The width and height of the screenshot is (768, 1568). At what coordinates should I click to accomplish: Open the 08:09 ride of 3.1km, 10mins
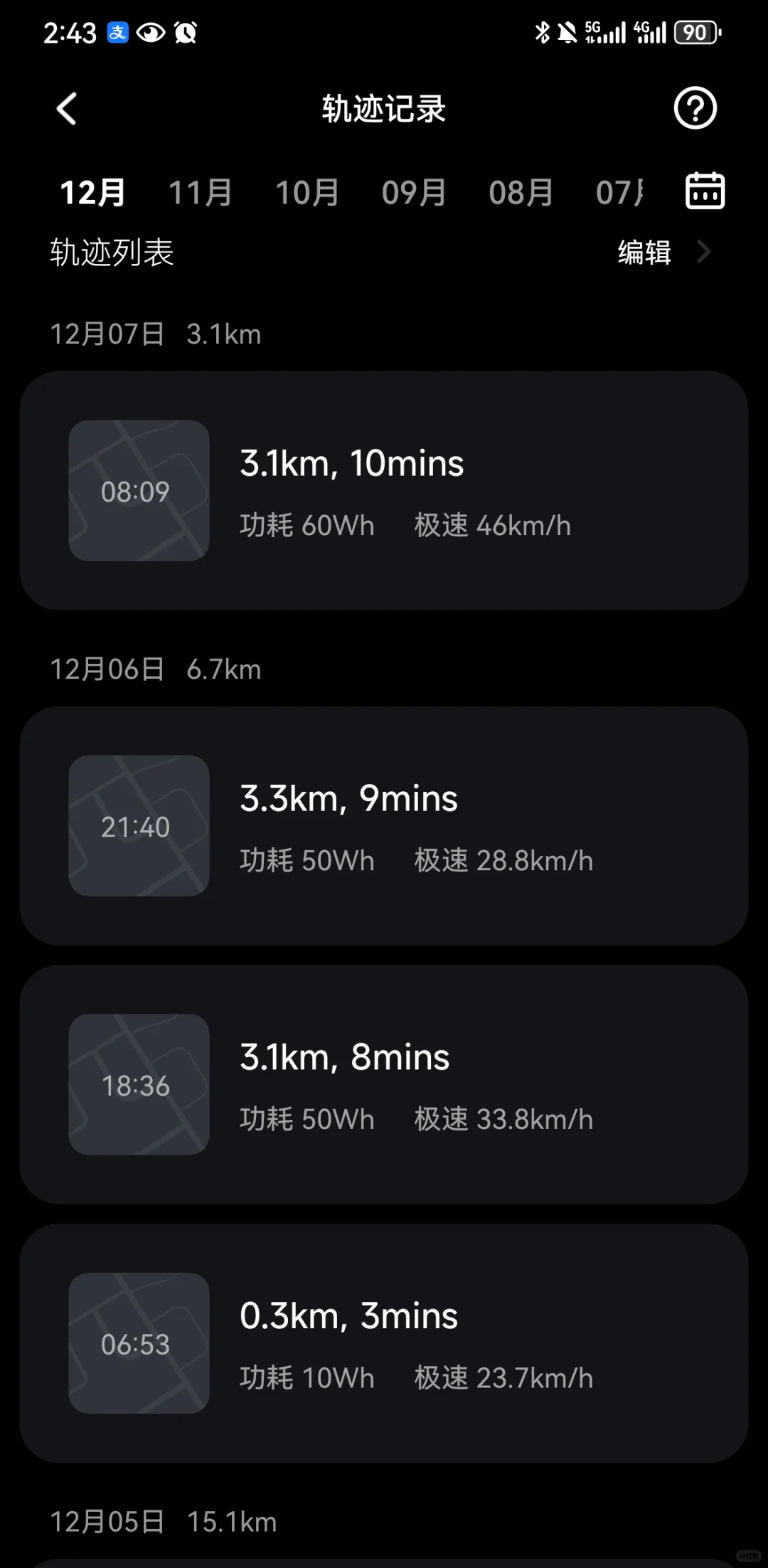384,490
